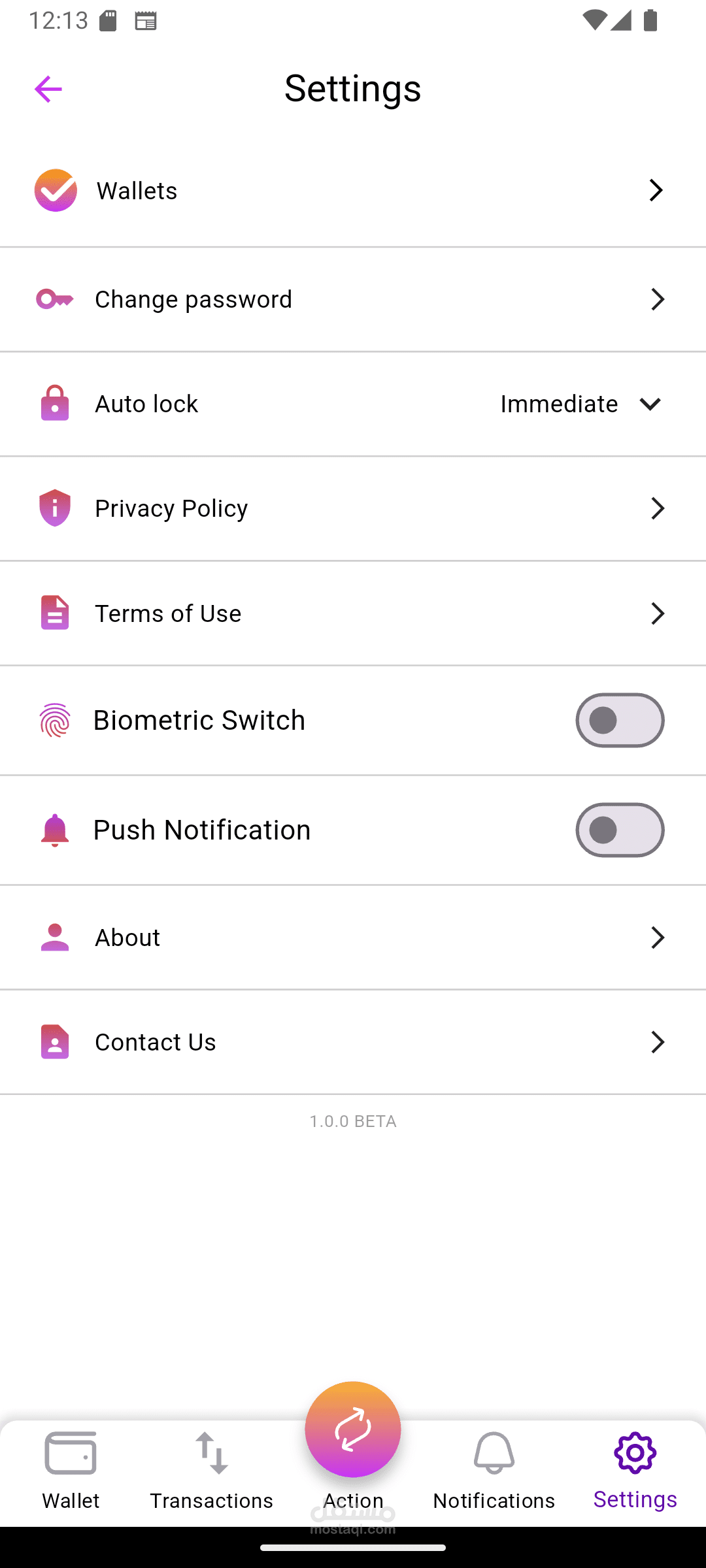Go back using the purple arrow

(48, 89)
